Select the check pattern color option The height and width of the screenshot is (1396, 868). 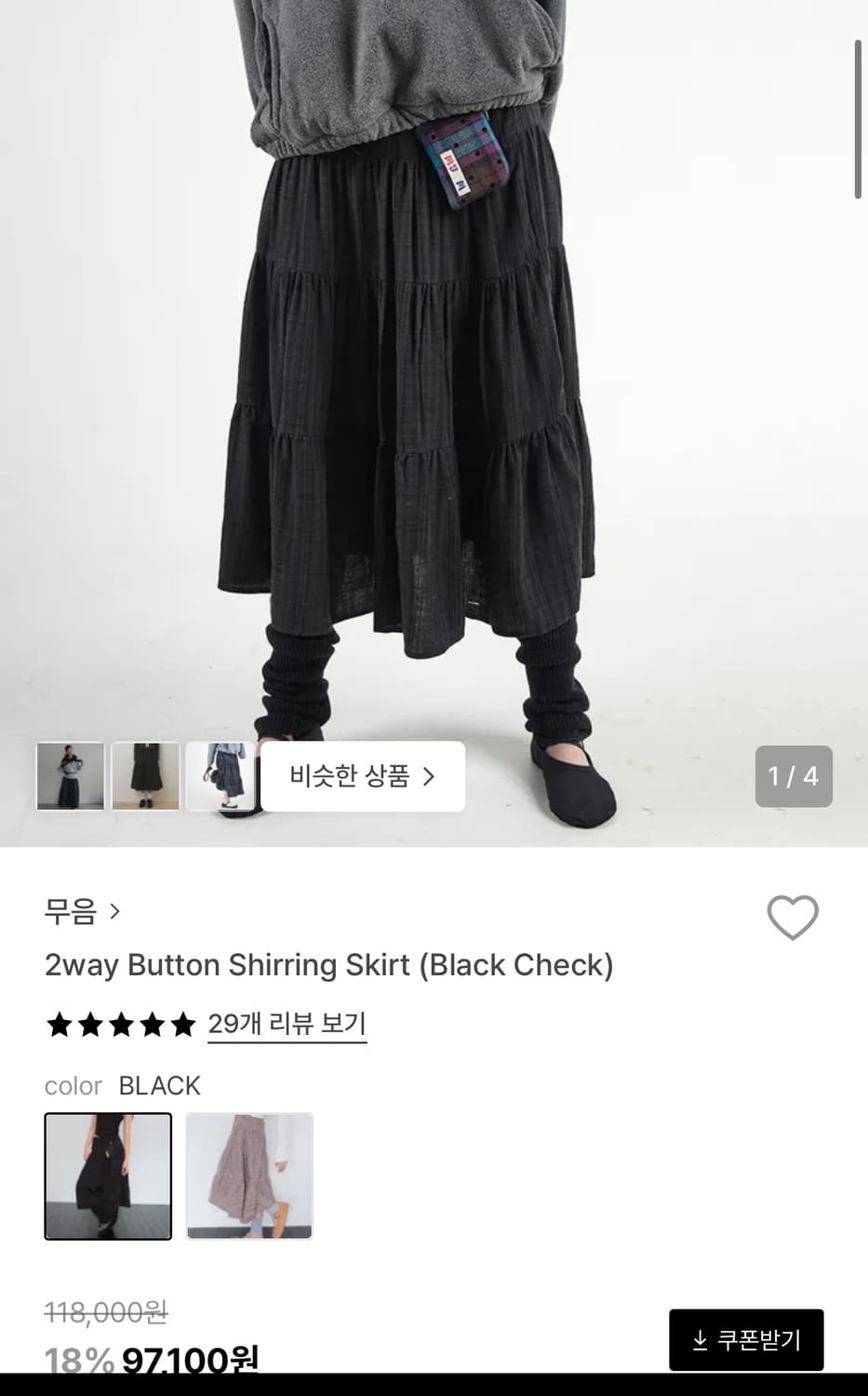pyautogui.click(x=249, y=1176)
